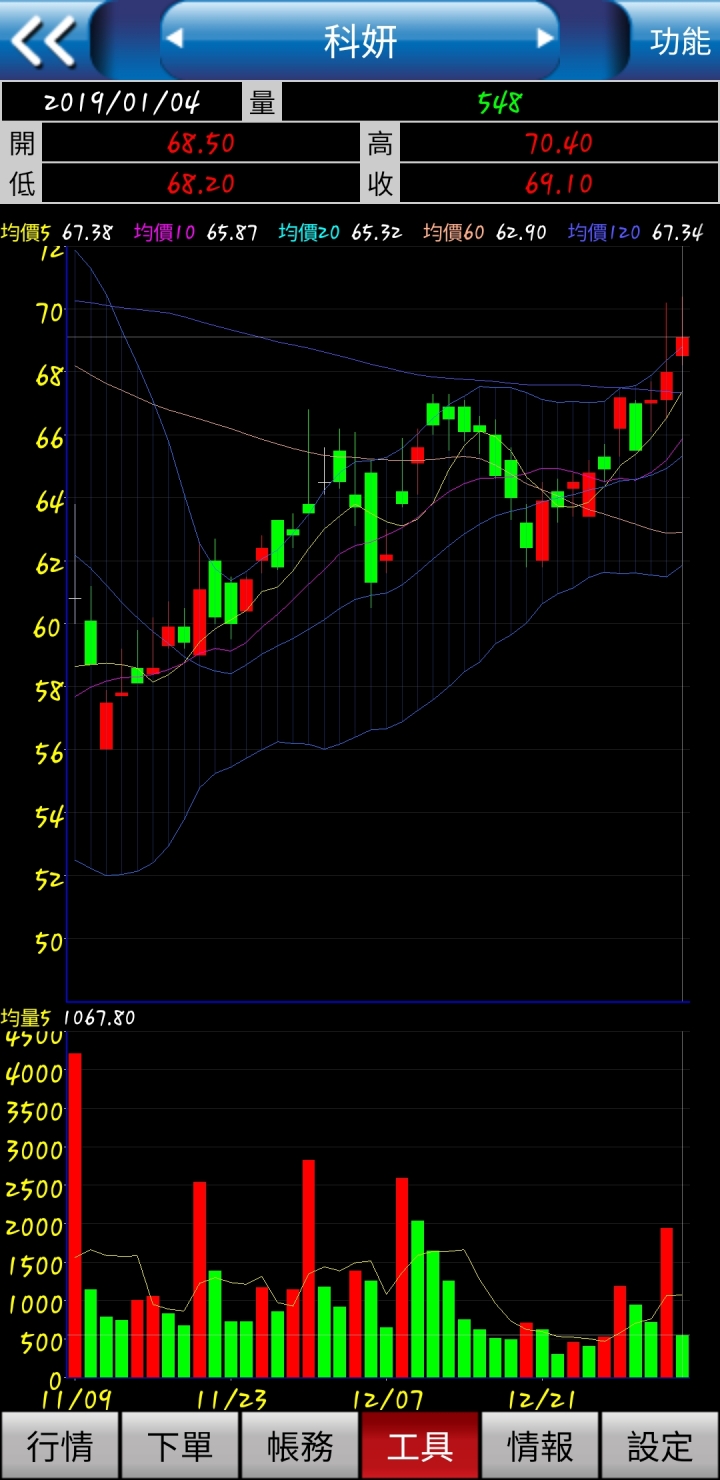Open the 設定 tab
720x1480 pixels.
[660, 1445]
